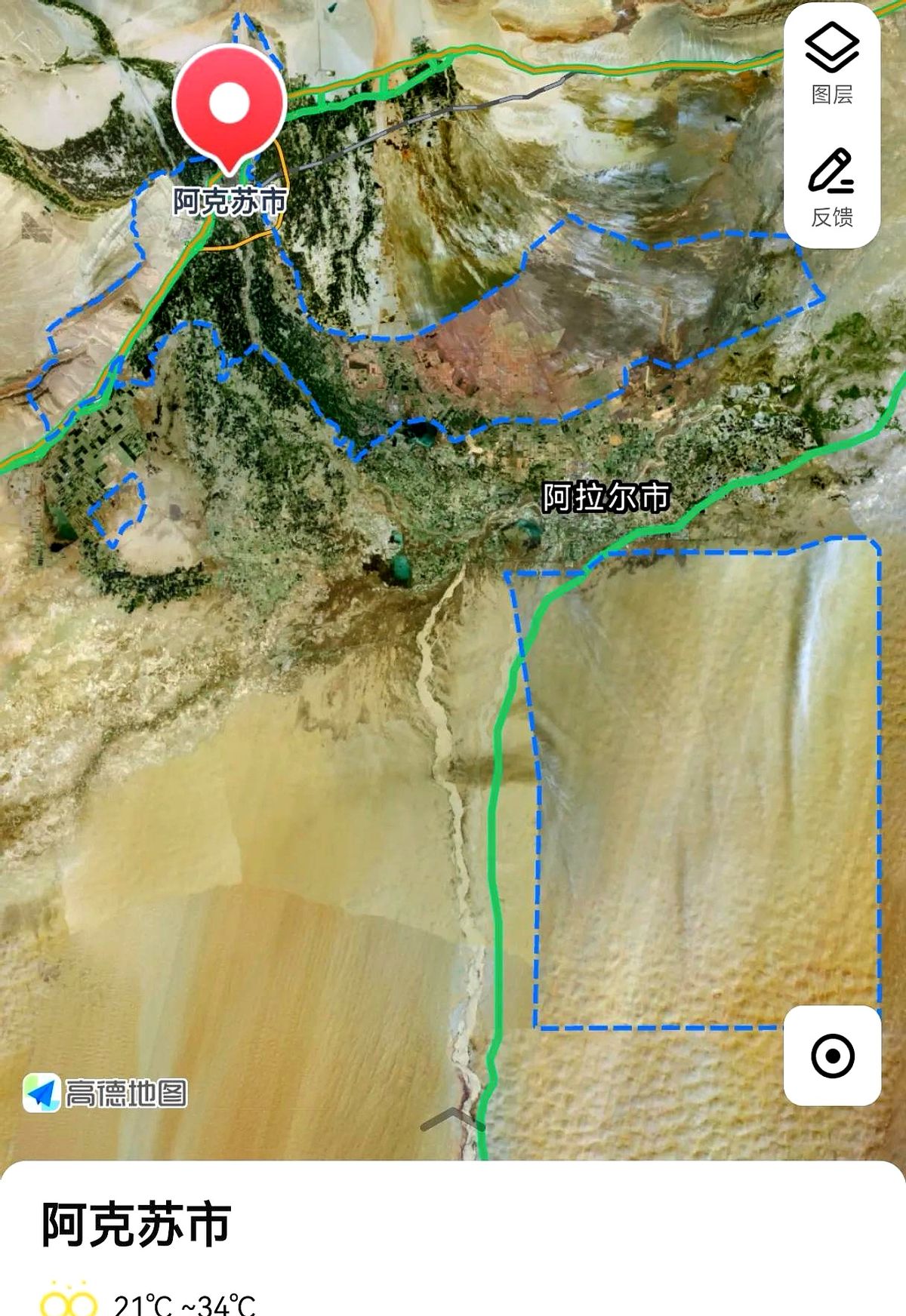Viewport: 906px width, 1316px height.
Task: Tap the 反馈 feedback button
Action: coord(831,186)
